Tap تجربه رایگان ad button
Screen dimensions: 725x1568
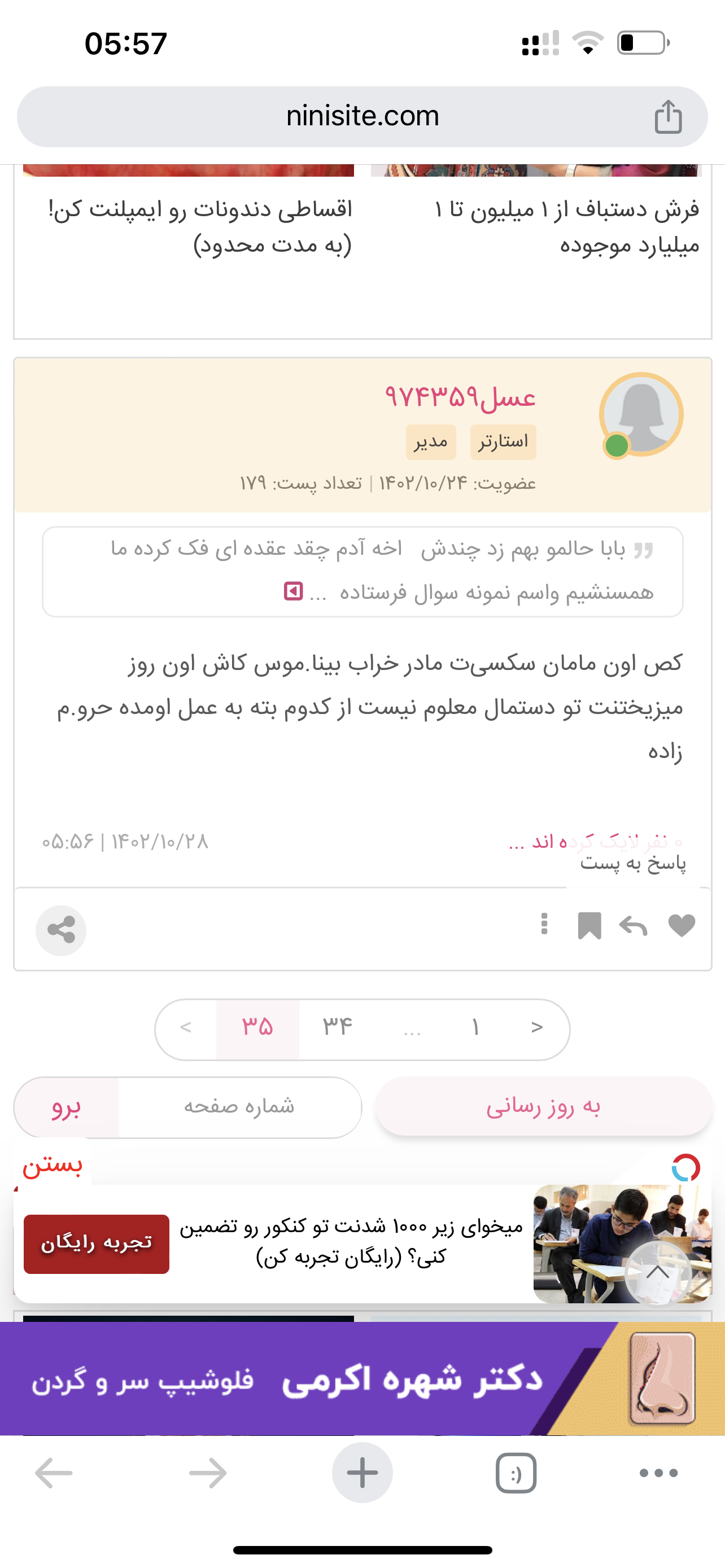point(96,1243)
